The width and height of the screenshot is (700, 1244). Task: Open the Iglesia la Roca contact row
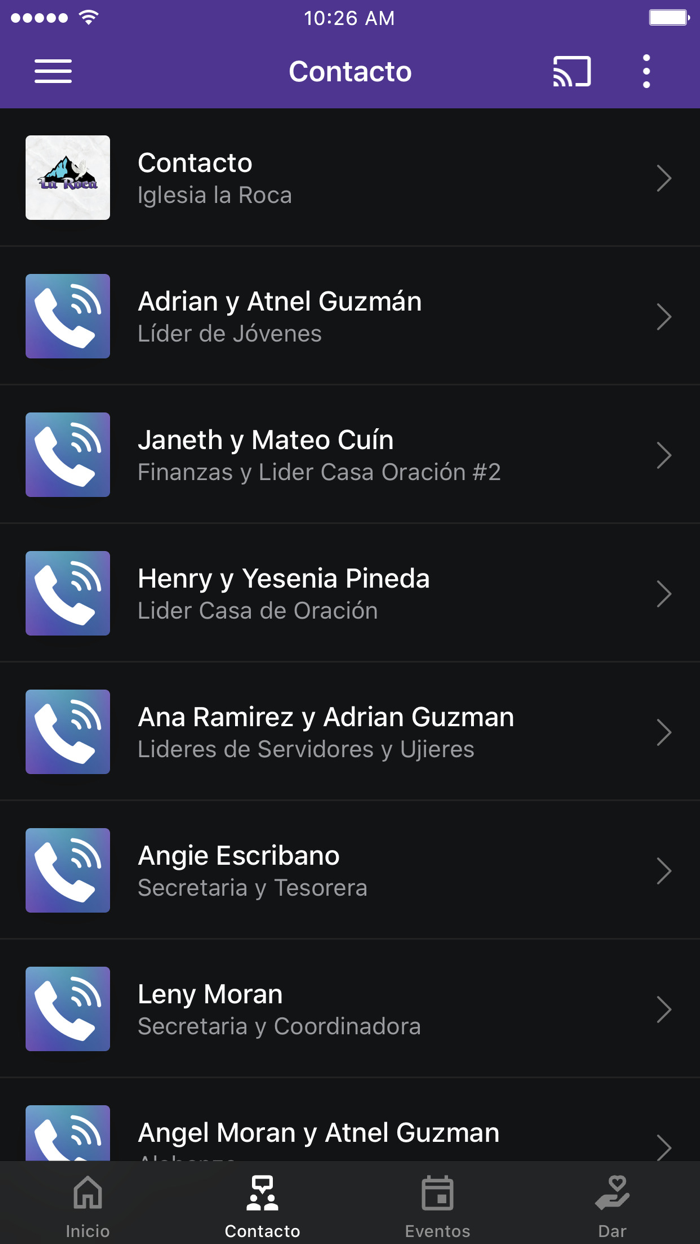pos(350,178)
